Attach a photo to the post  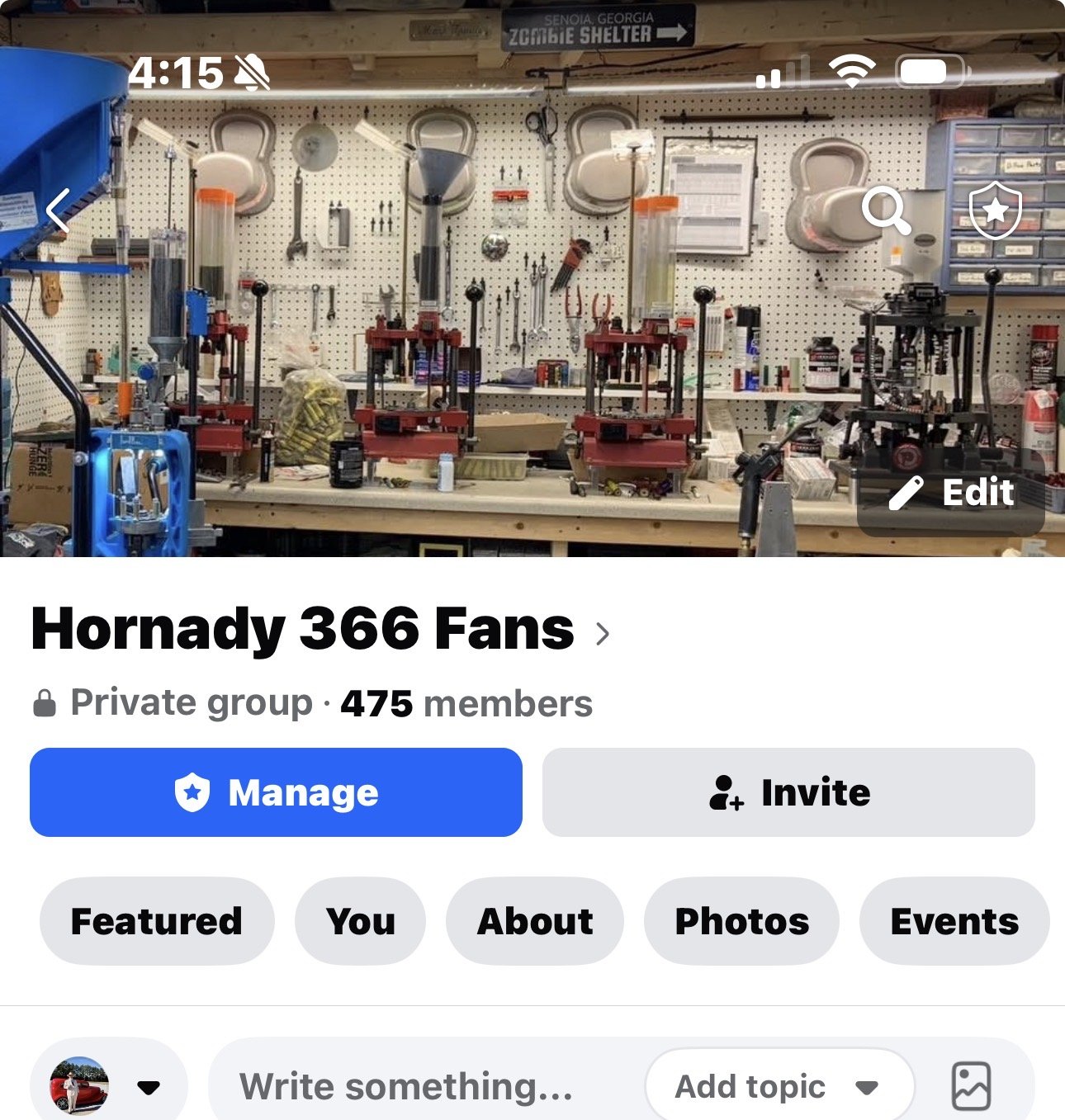tap(971, 1087)
